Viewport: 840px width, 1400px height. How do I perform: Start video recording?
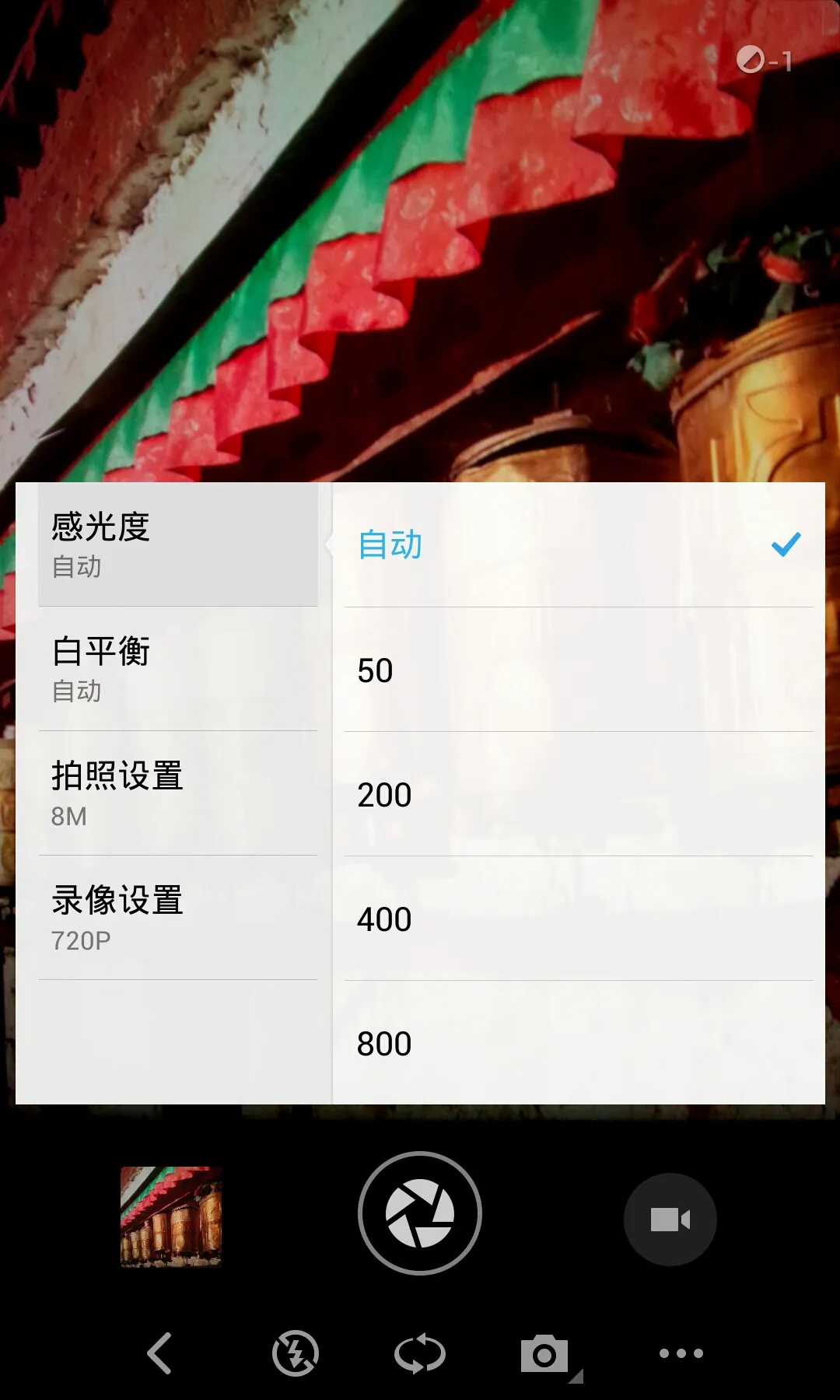coord(670,1219)
